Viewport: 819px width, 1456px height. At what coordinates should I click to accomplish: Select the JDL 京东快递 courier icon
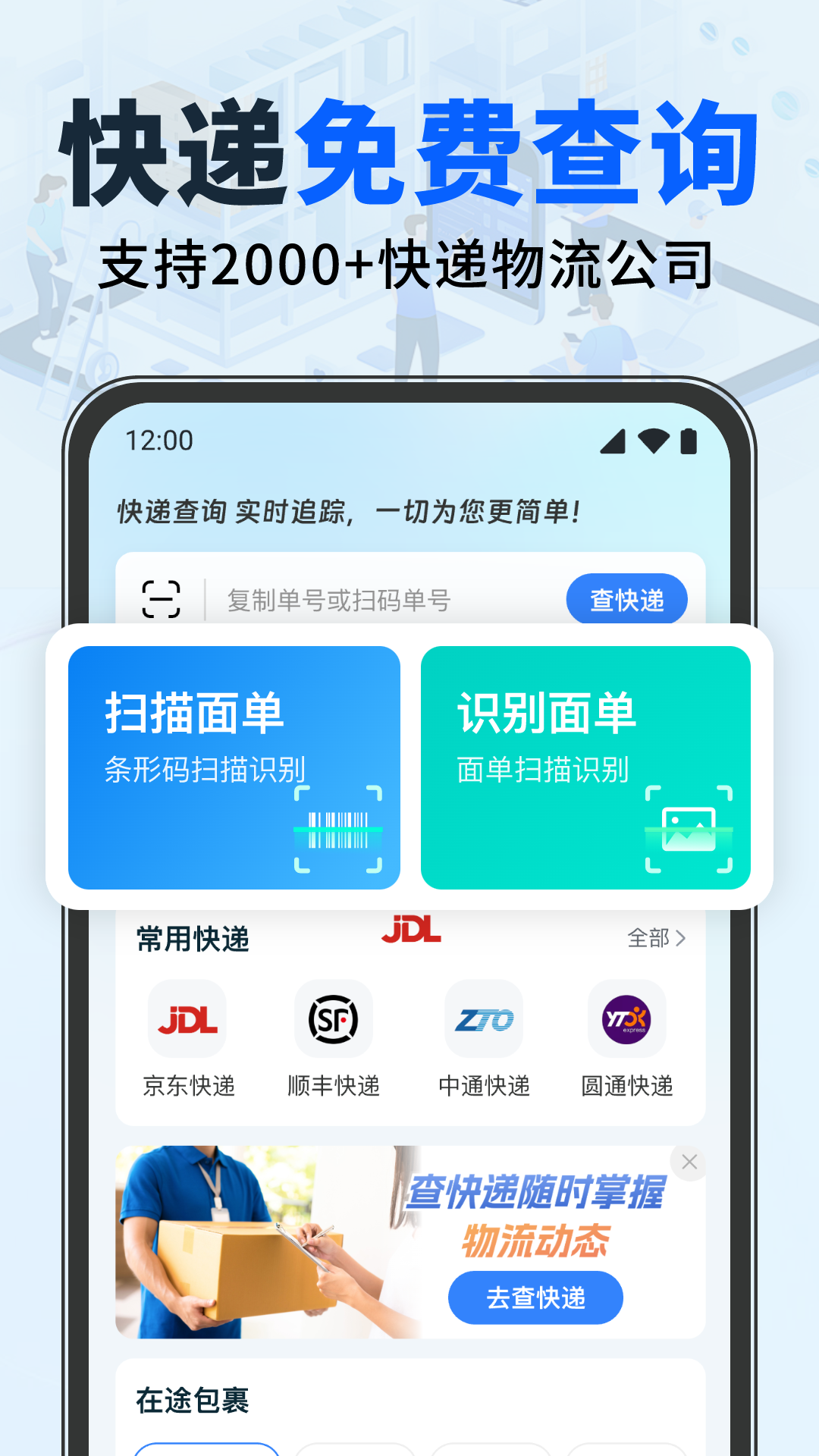coord(187,1019)
